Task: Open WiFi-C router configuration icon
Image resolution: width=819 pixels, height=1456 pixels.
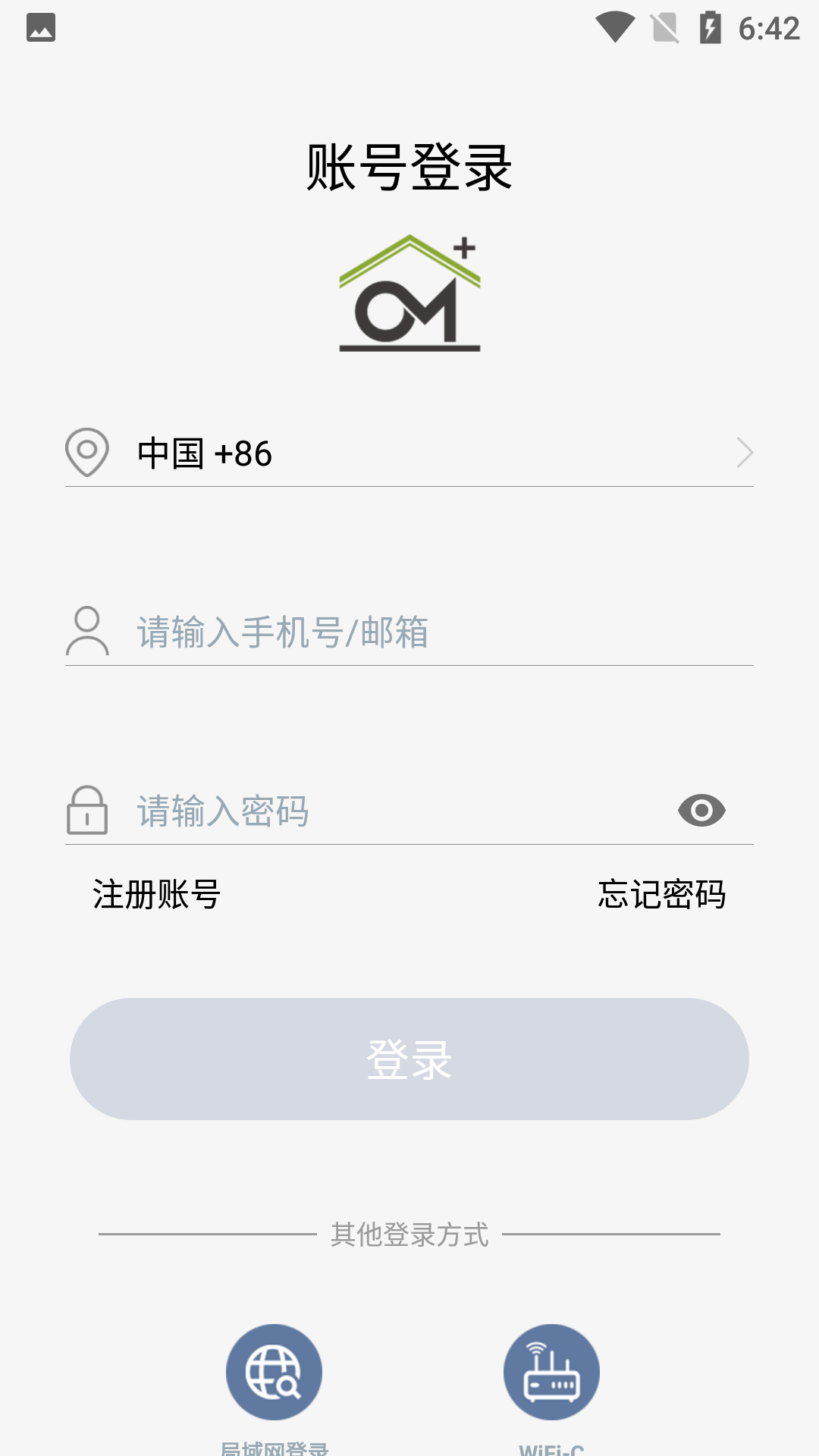Action: click(x=551, y=1372)
